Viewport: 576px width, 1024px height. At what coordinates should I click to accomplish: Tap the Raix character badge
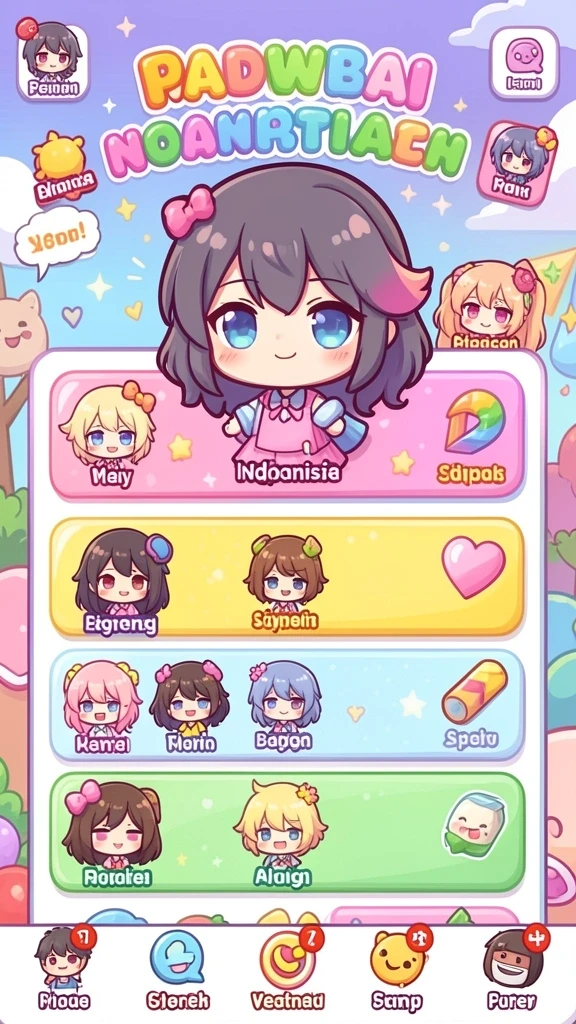[516, 164]
